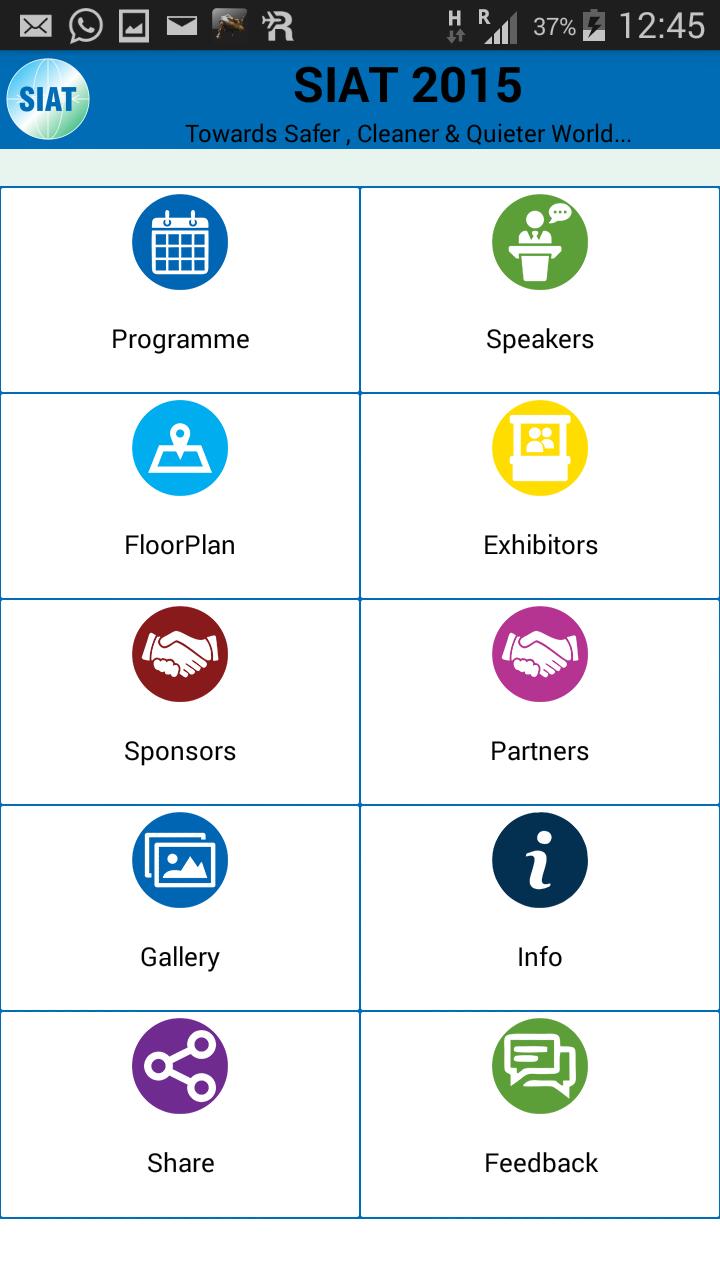This screenshot has width=720, height=1280.
Task: Open the Programme schedule tile
Action: (180, 289)
